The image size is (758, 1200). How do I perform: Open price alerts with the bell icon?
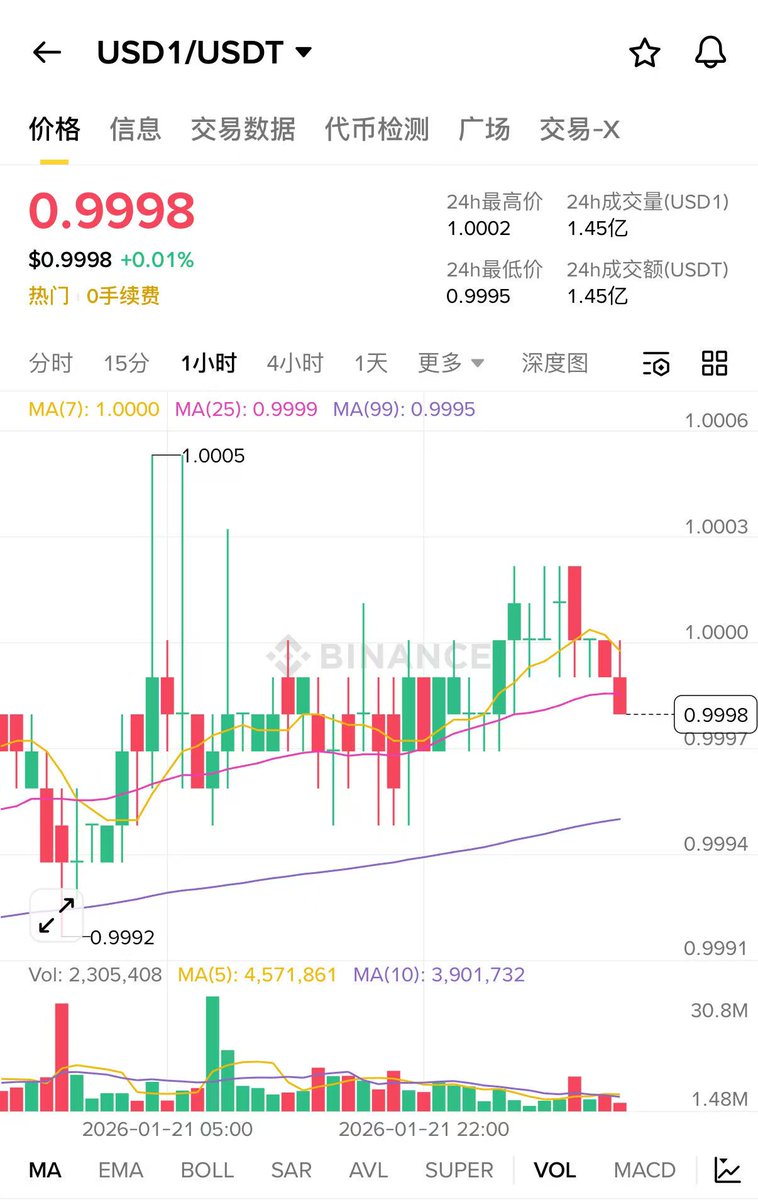[x=710, y=53]
